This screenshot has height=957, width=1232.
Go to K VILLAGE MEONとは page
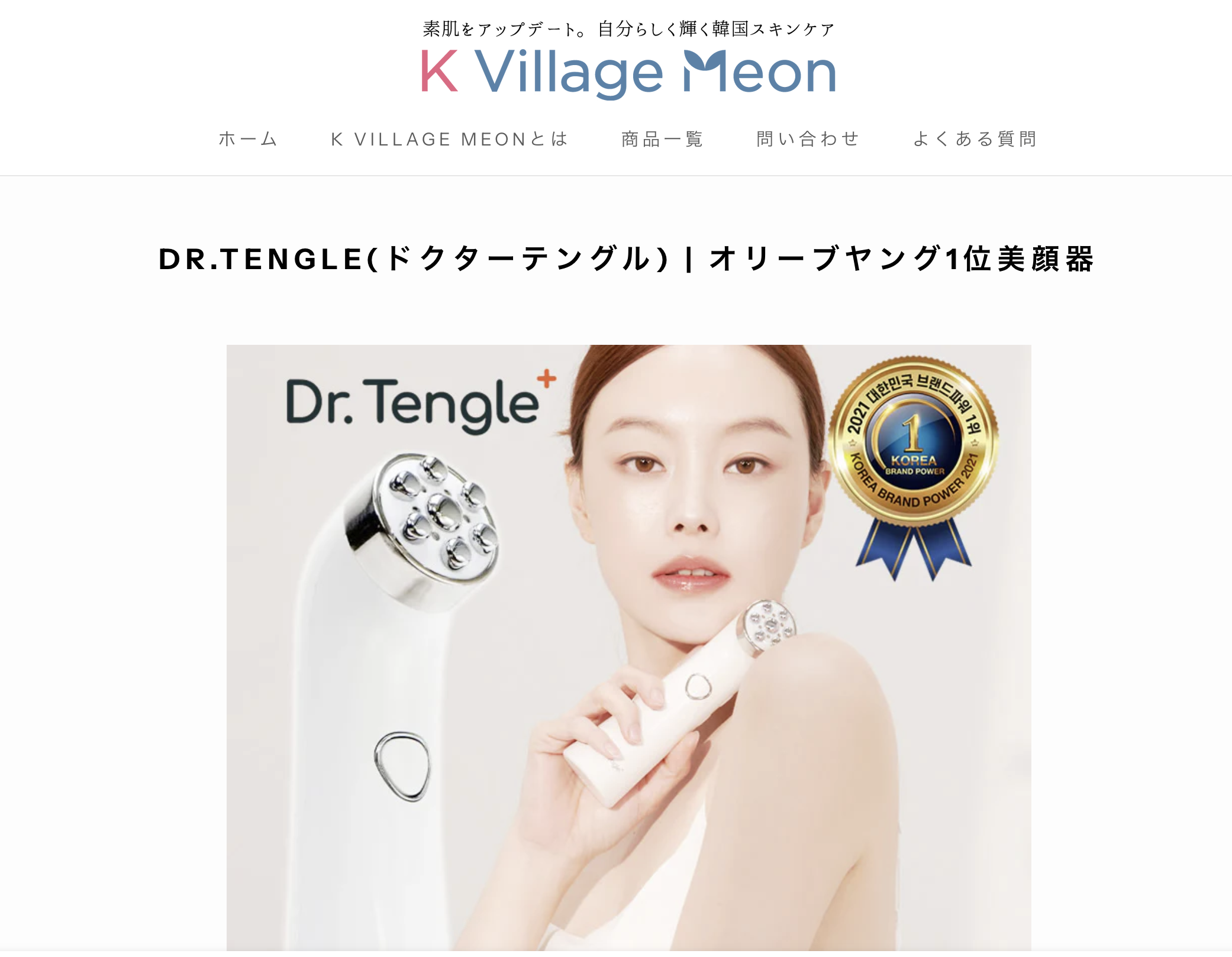449,139
